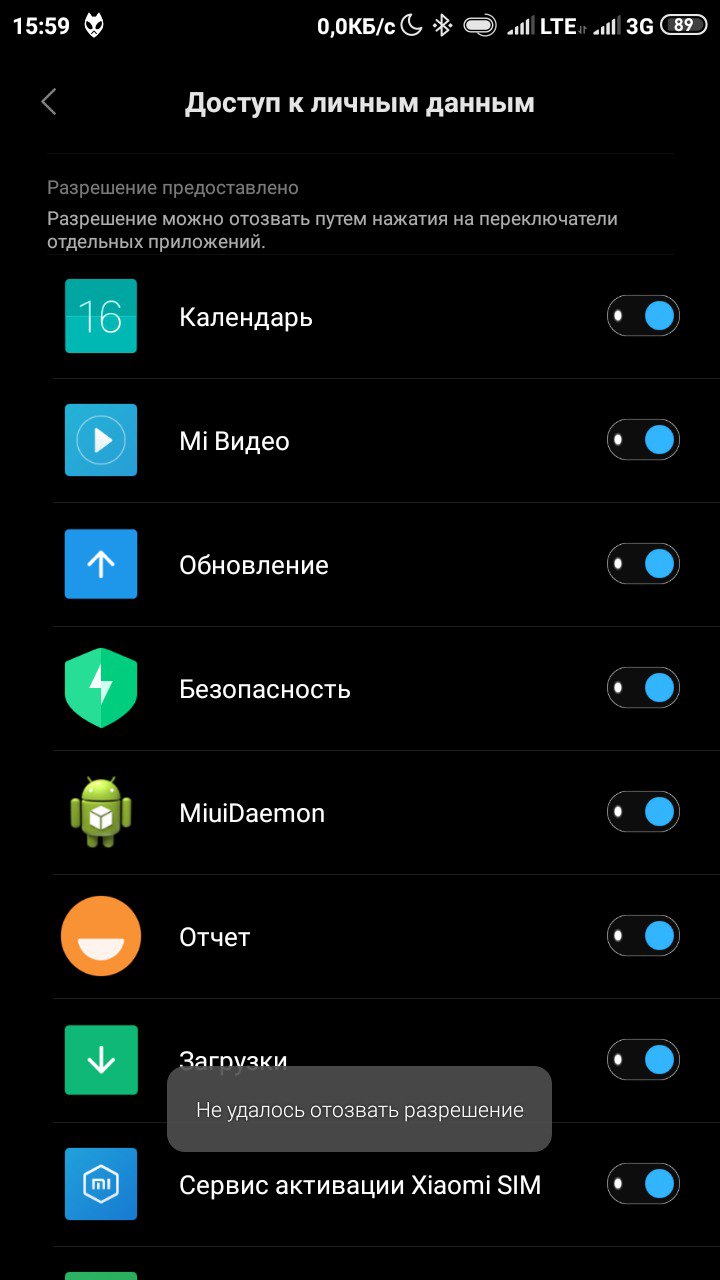Go back from Доступ к личным данным
Viewport: 720px width, 1280px height.
coord(49,102)
